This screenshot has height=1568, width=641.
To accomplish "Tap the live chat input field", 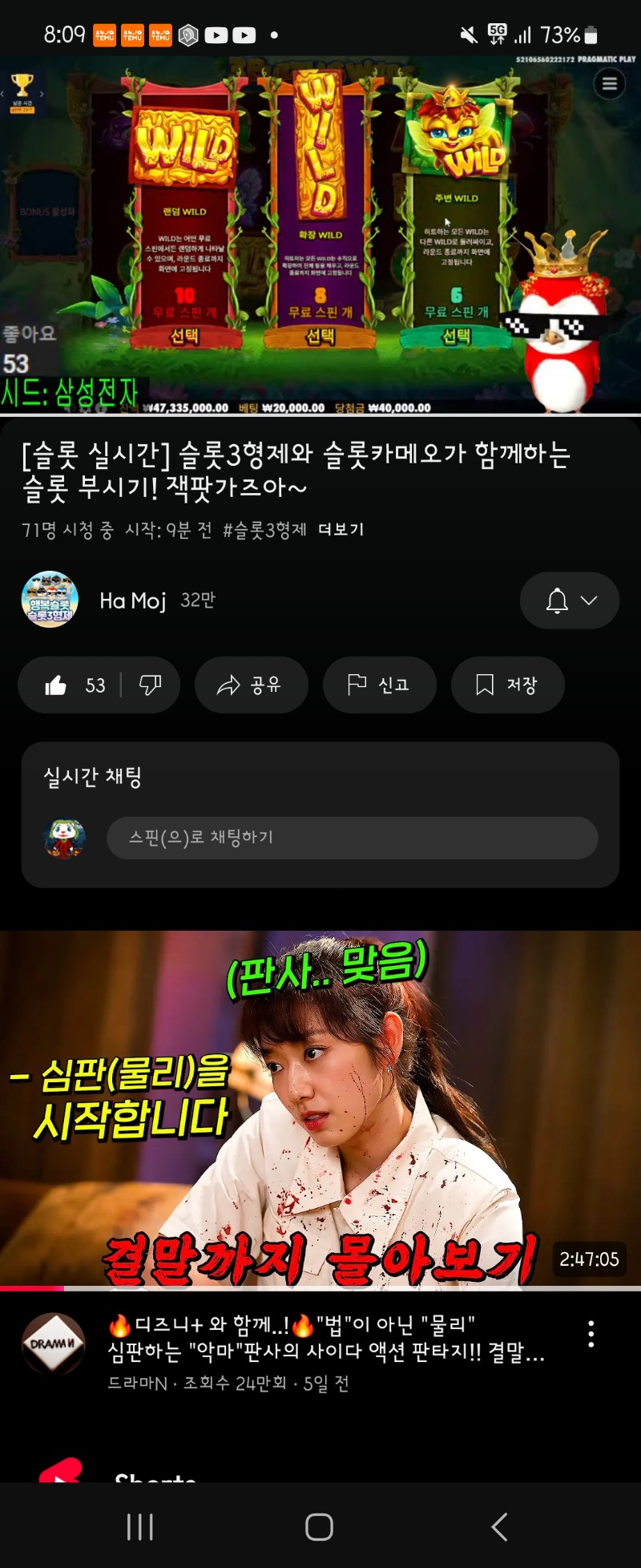I will click(x=352, y=838).
